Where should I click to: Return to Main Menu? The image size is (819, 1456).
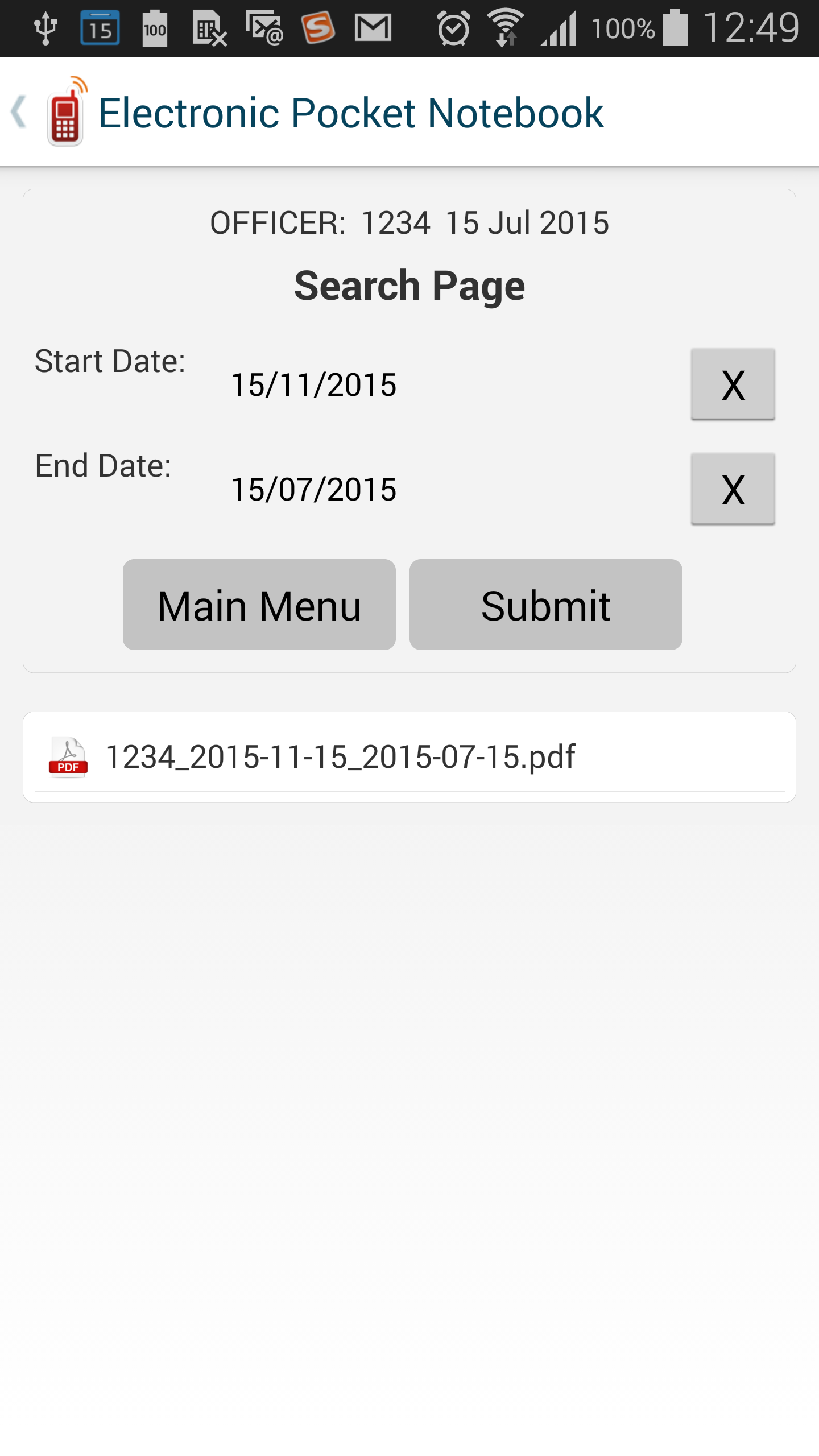[x=259, y=605]
